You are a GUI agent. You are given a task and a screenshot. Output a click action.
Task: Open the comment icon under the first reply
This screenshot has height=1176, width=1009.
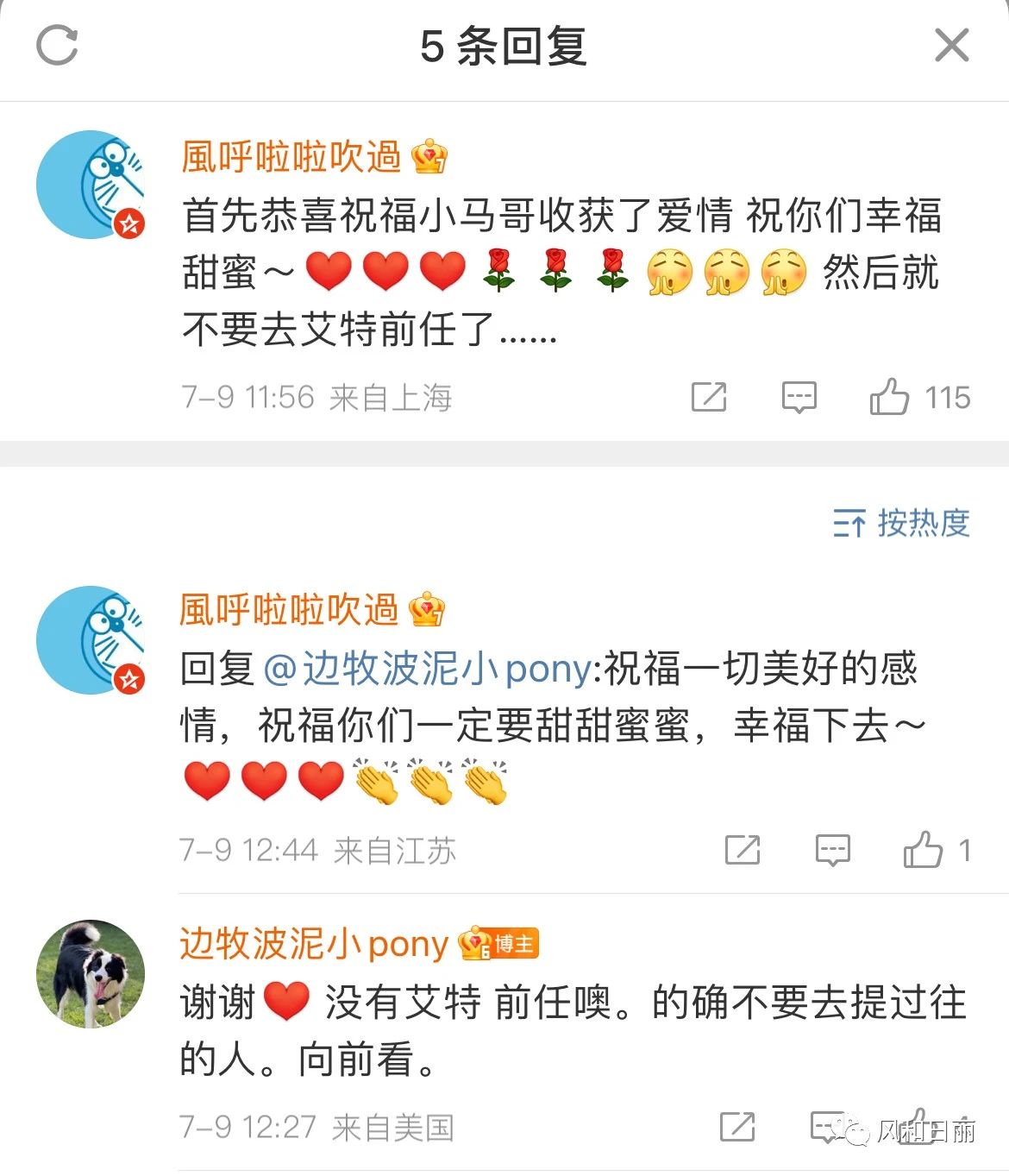(x=798, y=398)
